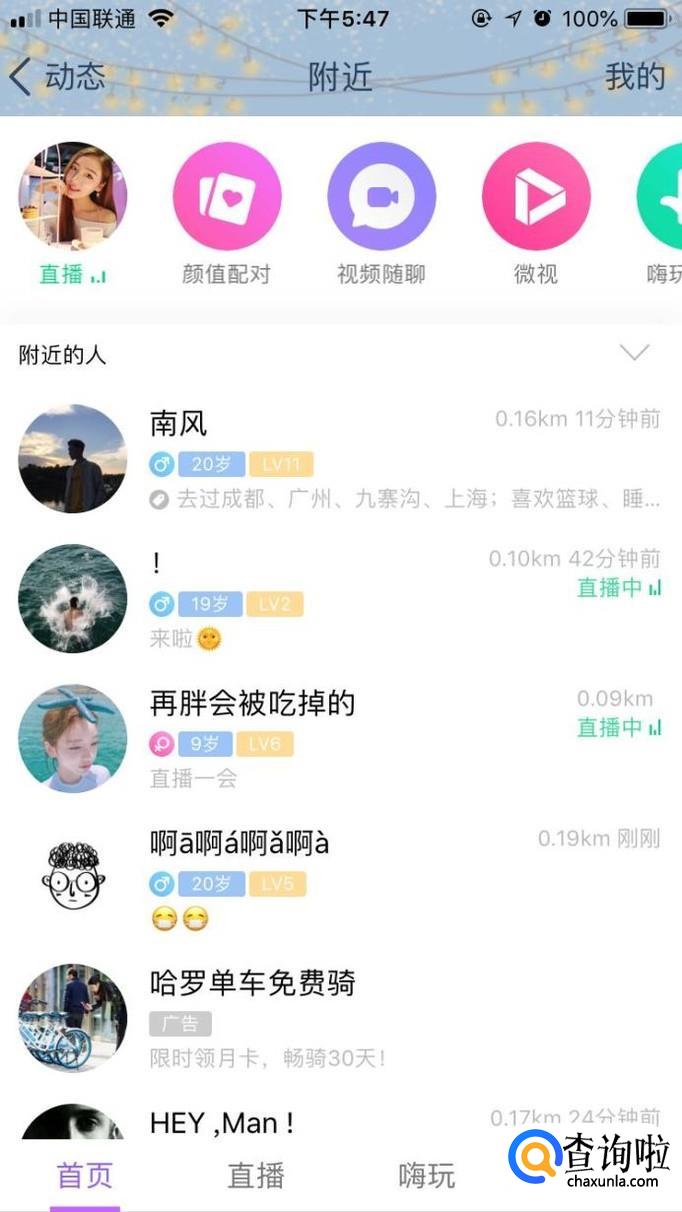Open 颜值配对 feature

point(227,196)
